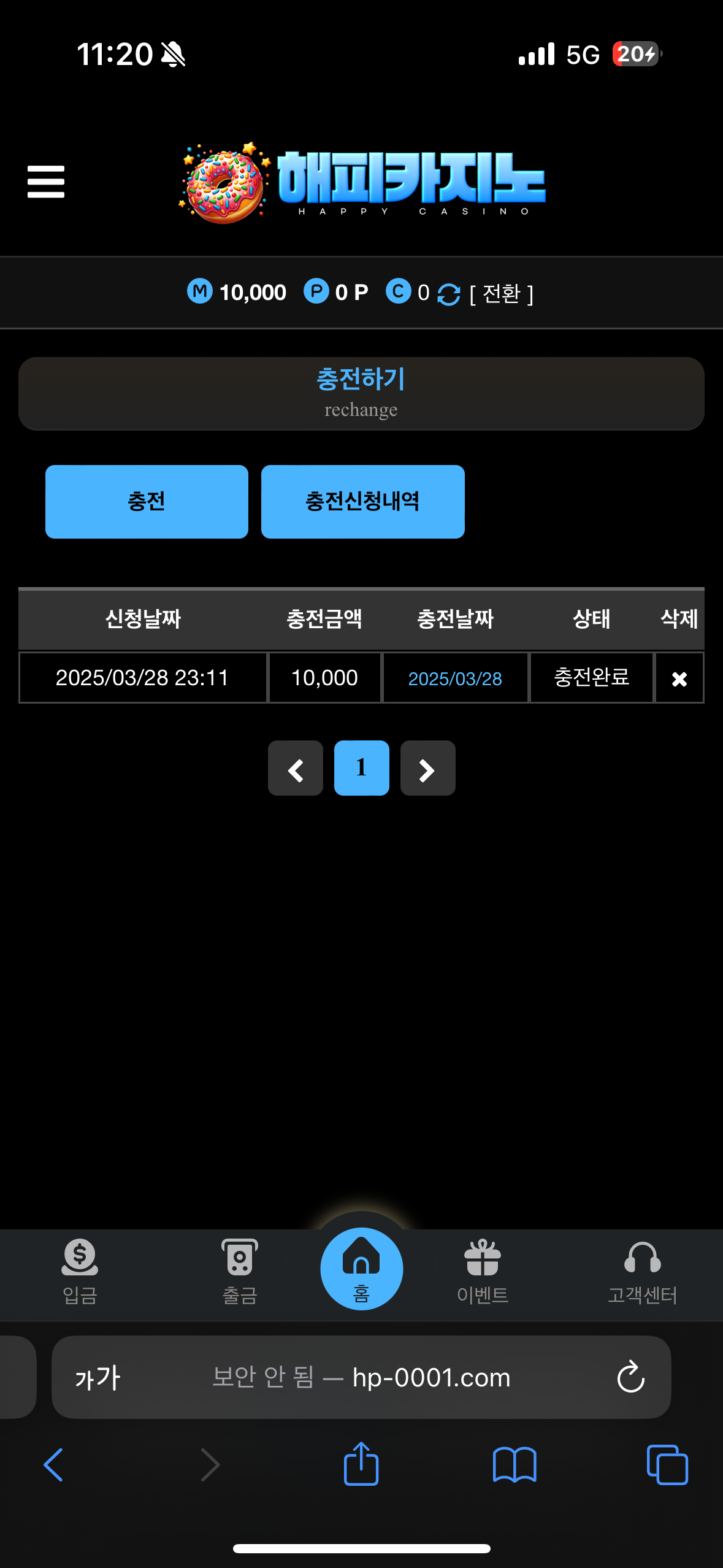This screenshot has height=1568, width=723.
Task: Show all open browser tabs
Action: click(667, 1465)
